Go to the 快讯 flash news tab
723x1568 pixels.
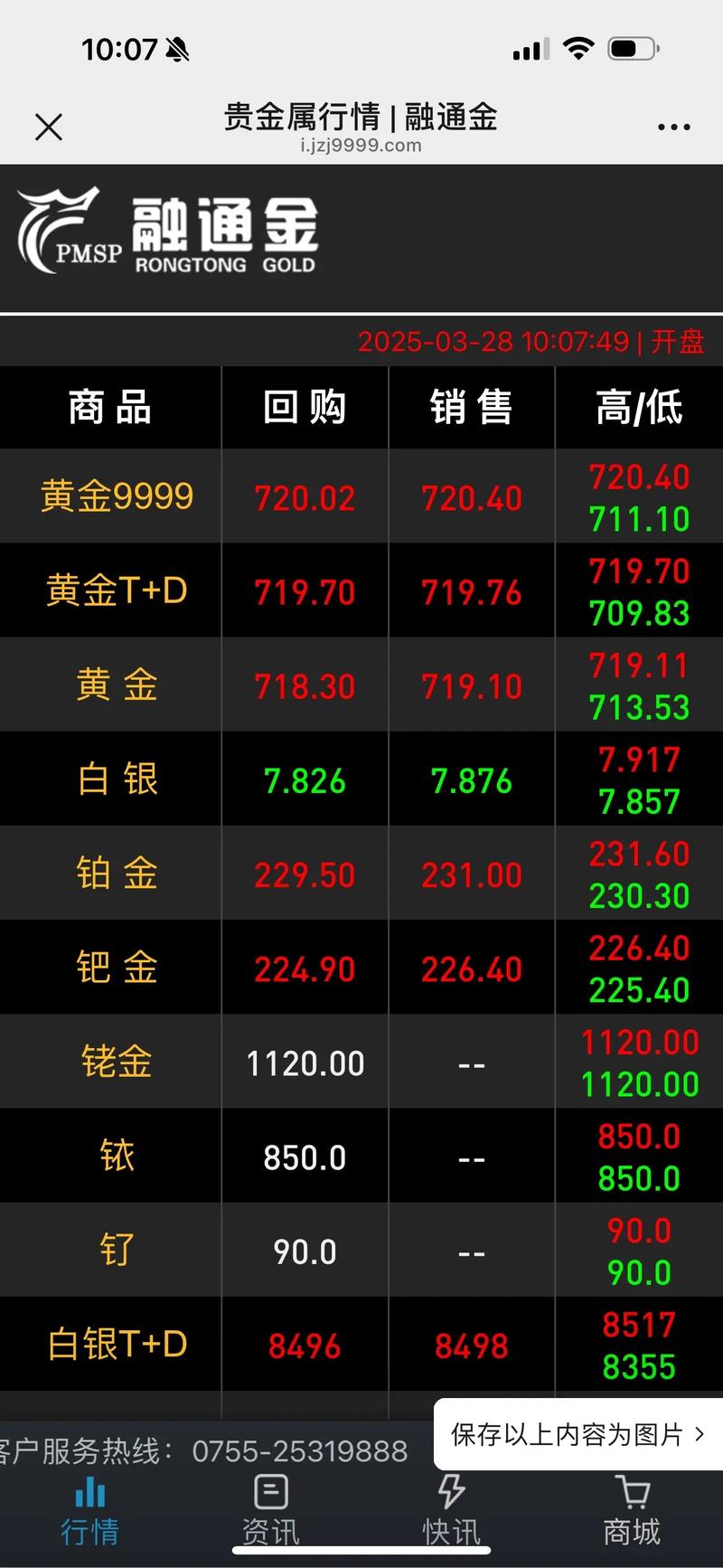[451, 1511]
